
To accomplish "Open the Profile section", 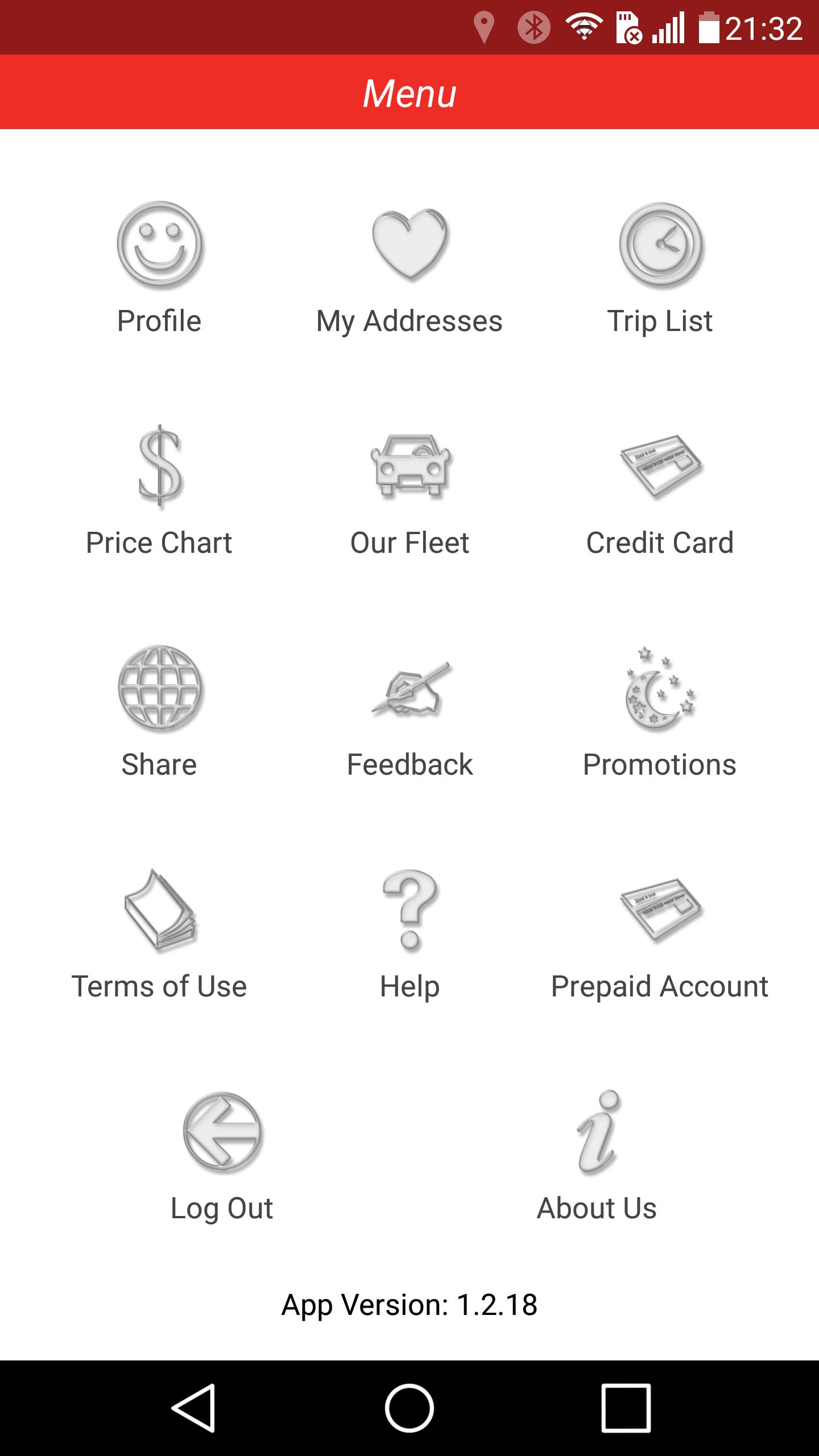I will point(159,268).
